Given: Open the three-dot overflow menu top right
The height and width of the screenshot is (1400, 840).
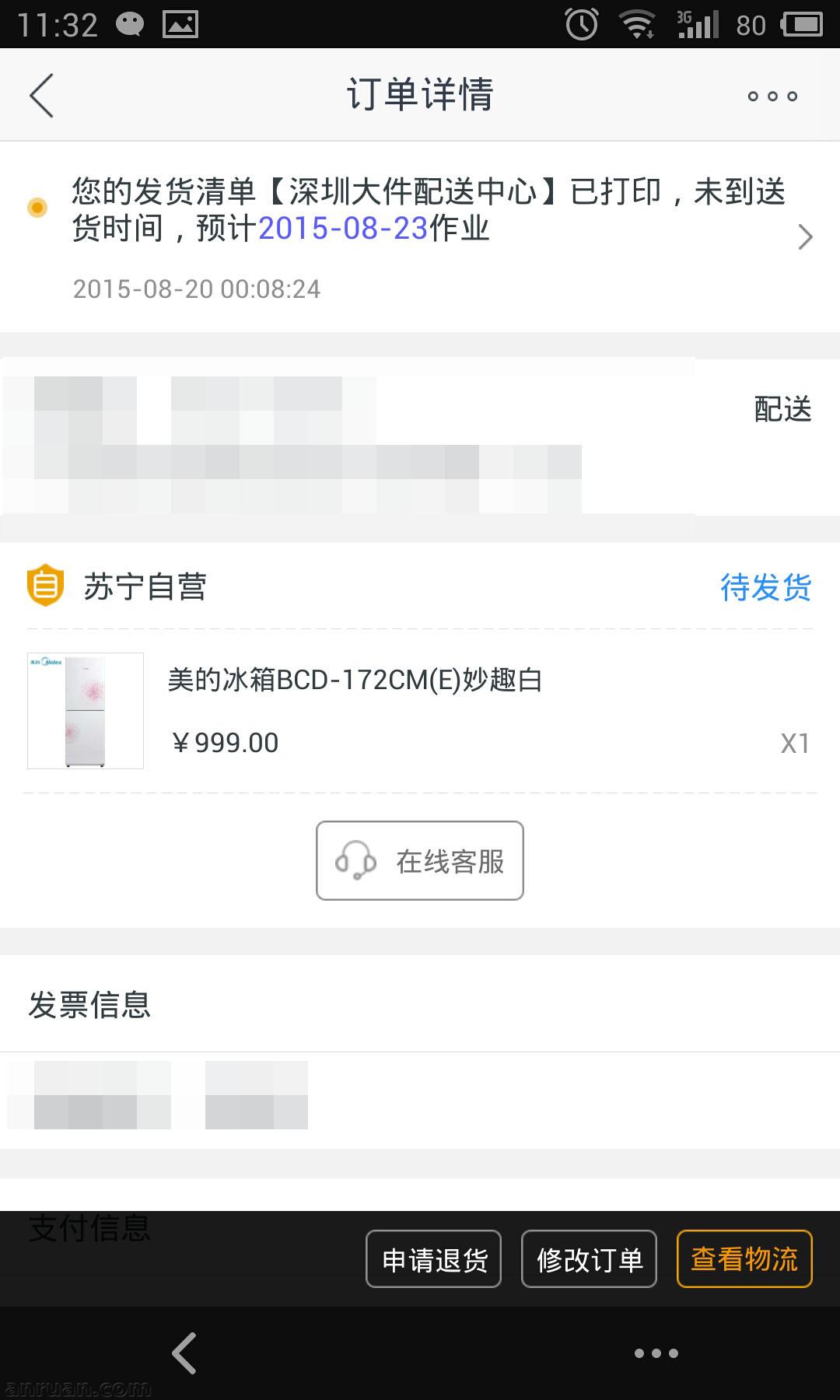Looking at the screenshot, I should [772, 95].
